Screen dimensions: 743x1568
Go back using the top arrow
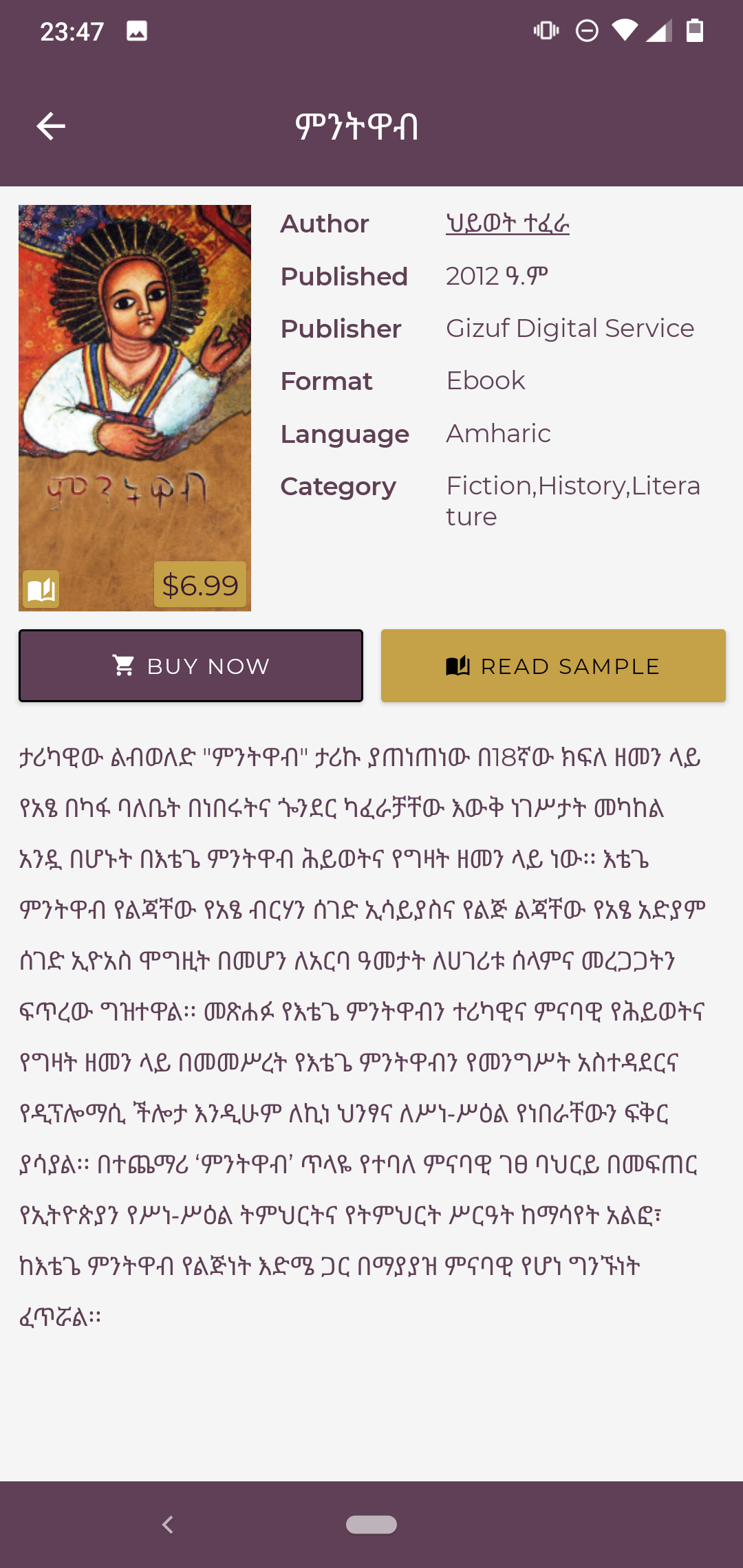point(51,127)
